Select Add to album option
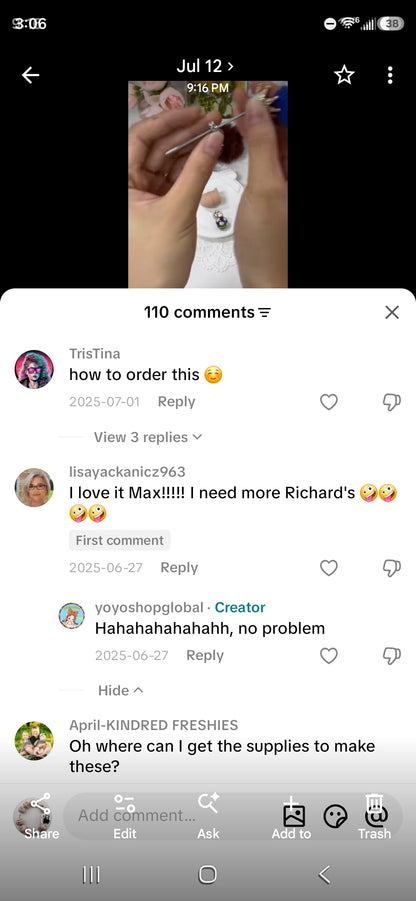The image size is (416, 901). pyautogui.click(x=291, y=816)
